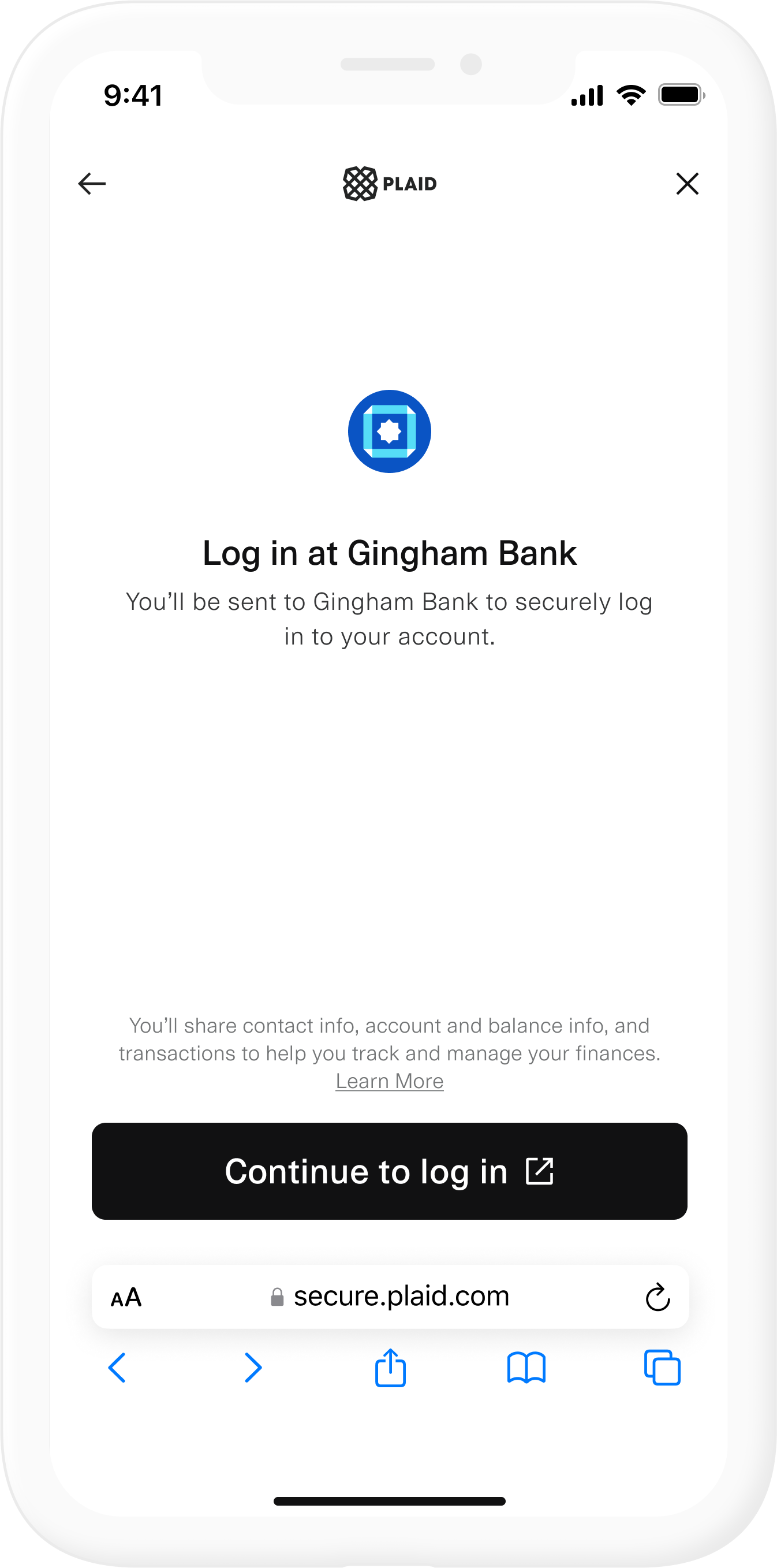Go forward in browser history

[253, 1368]
